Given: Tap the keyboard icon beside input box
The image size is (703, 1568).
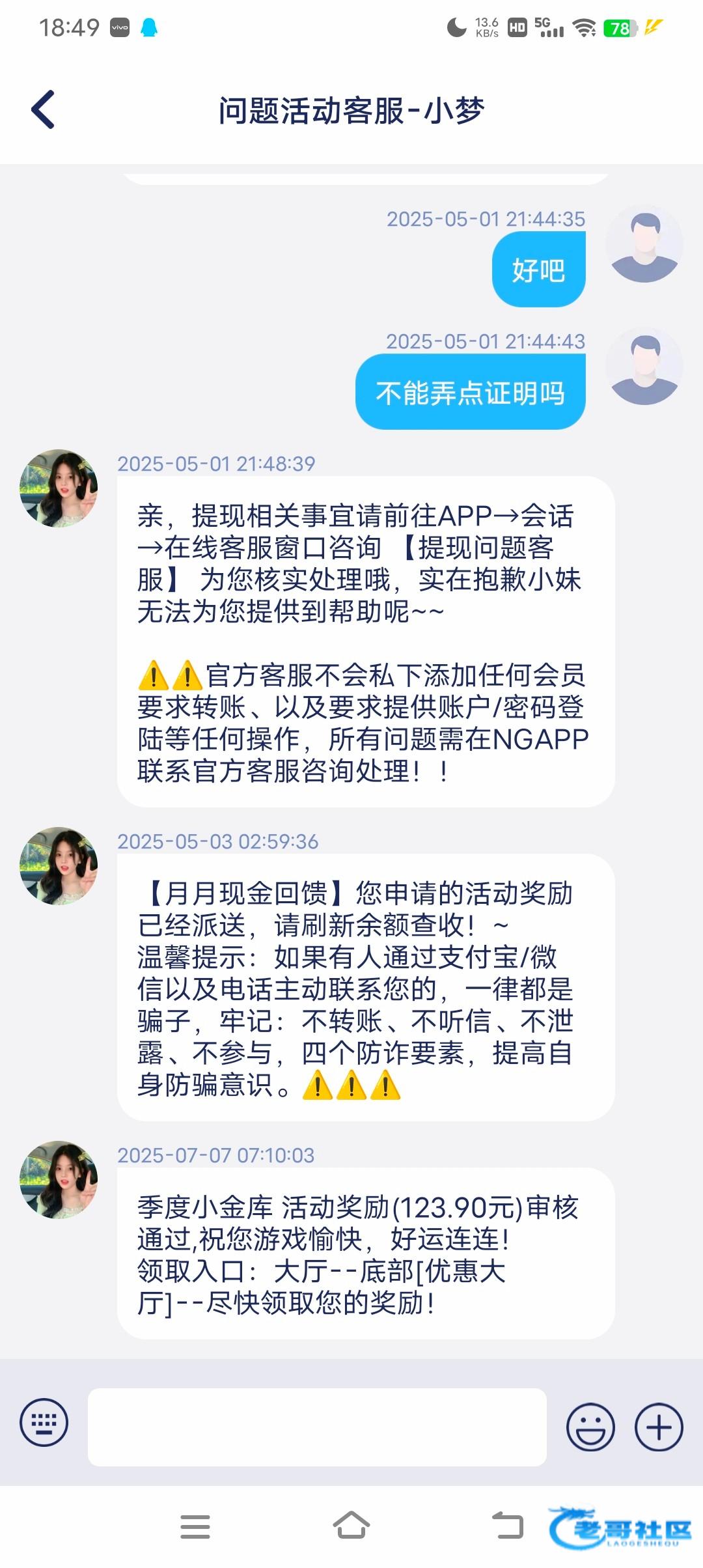Looking at the screenshot, I should [44, 1422].
